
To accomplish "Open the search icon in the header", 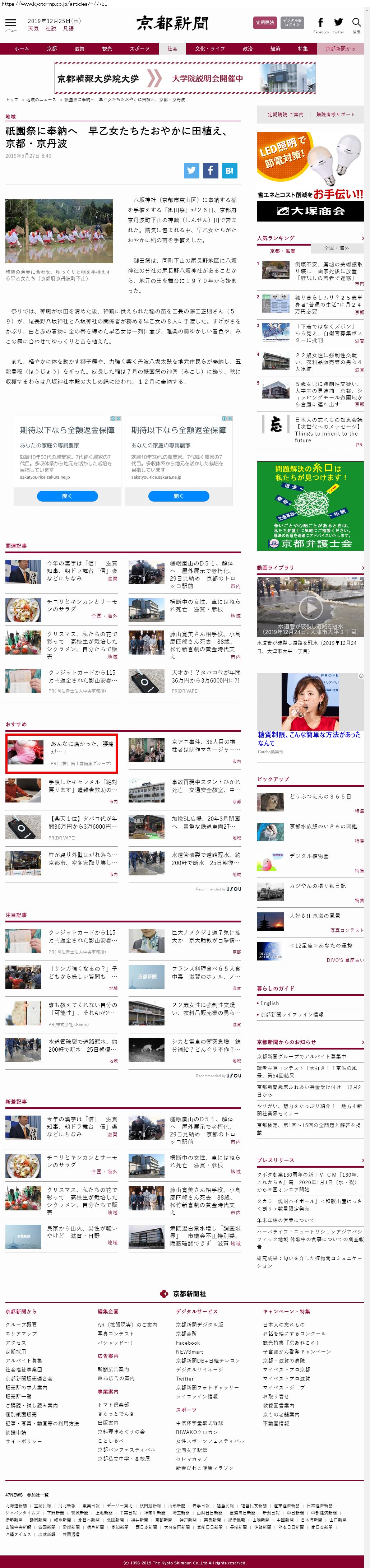I will coord(357,23).
